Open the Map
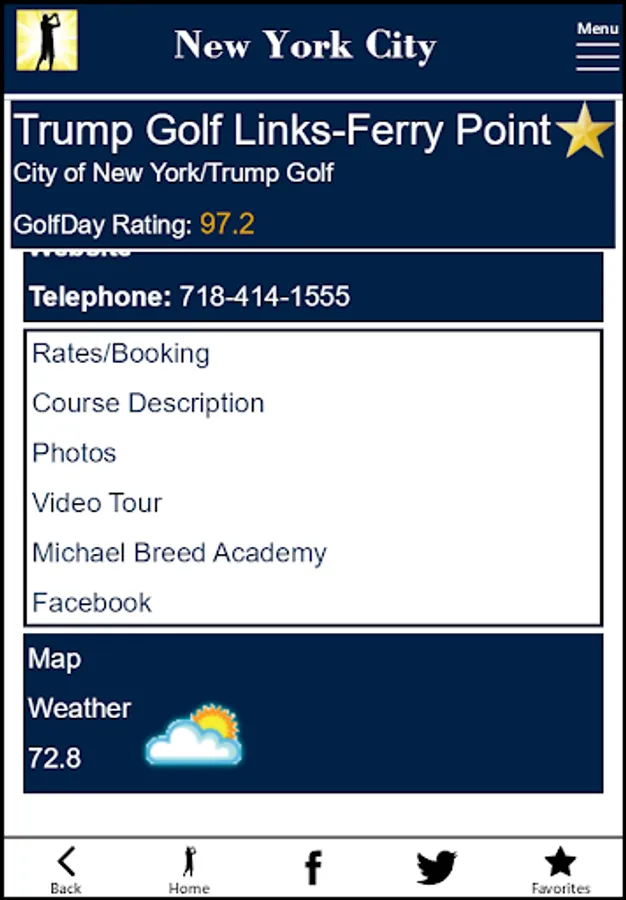The image size is (626, 900). (x=55, y=659)
